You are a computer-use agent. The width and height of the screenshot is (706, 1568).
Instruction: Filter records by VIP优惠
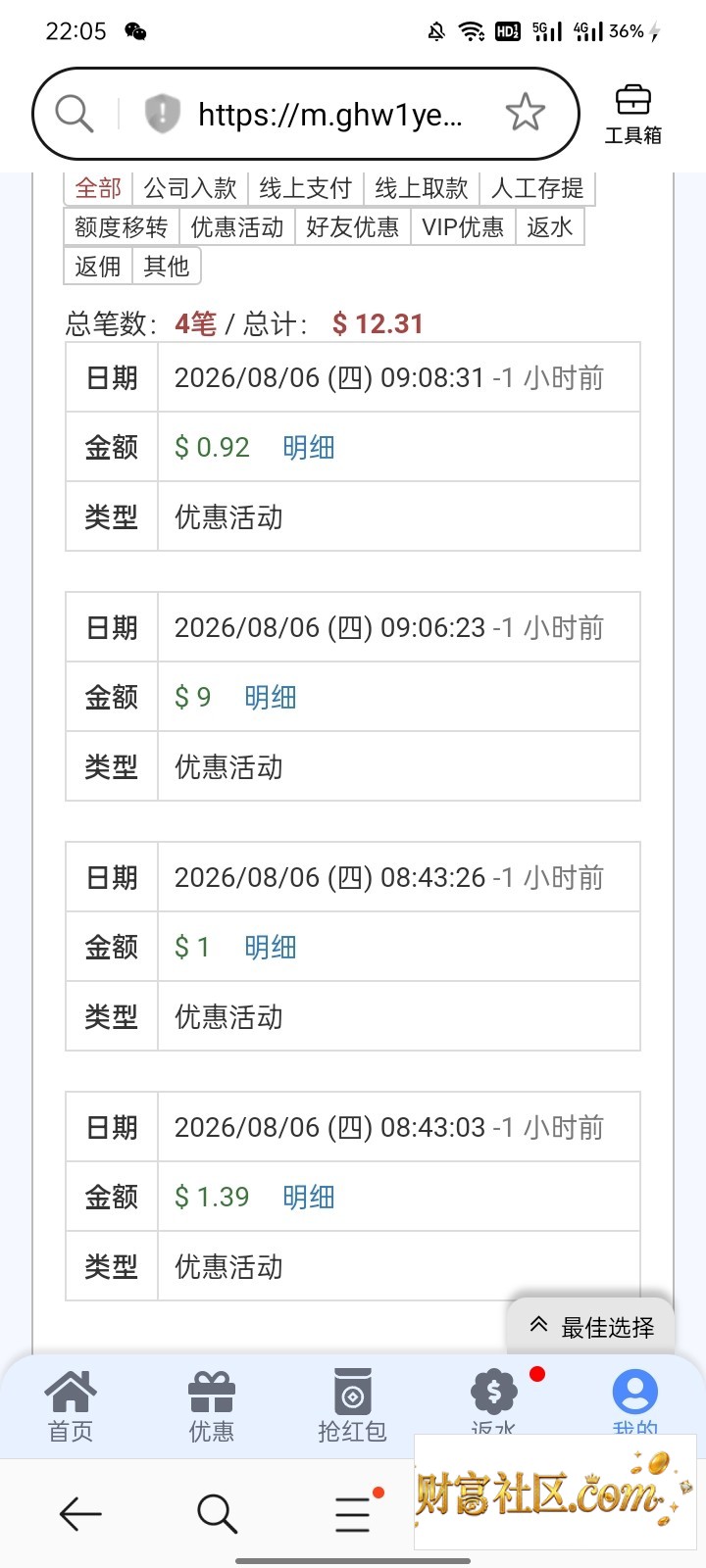(x=463, y=226)
